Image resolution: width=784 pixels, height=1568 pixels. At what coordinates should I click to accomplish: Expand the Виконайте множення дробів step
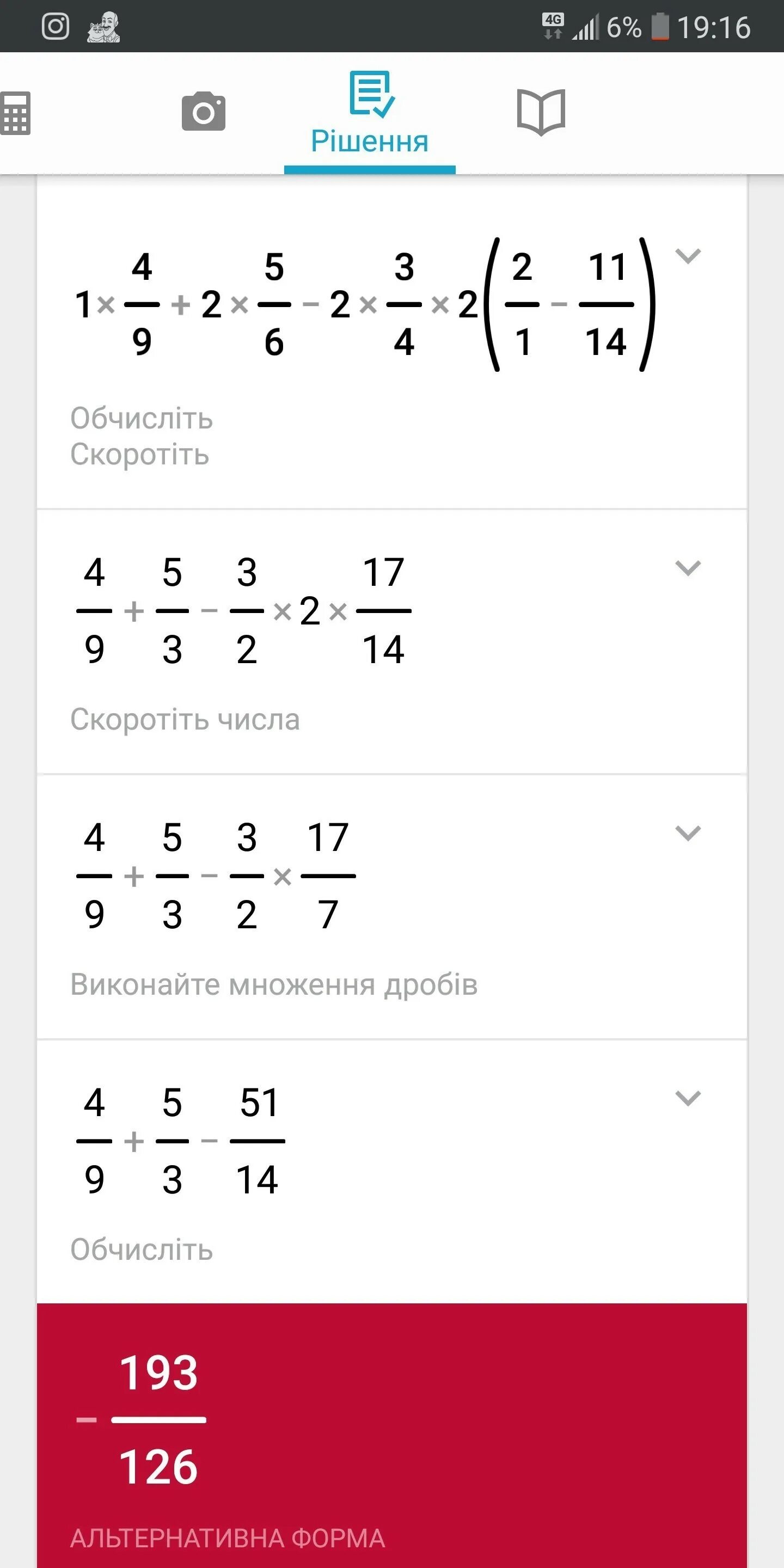point(688,832)
